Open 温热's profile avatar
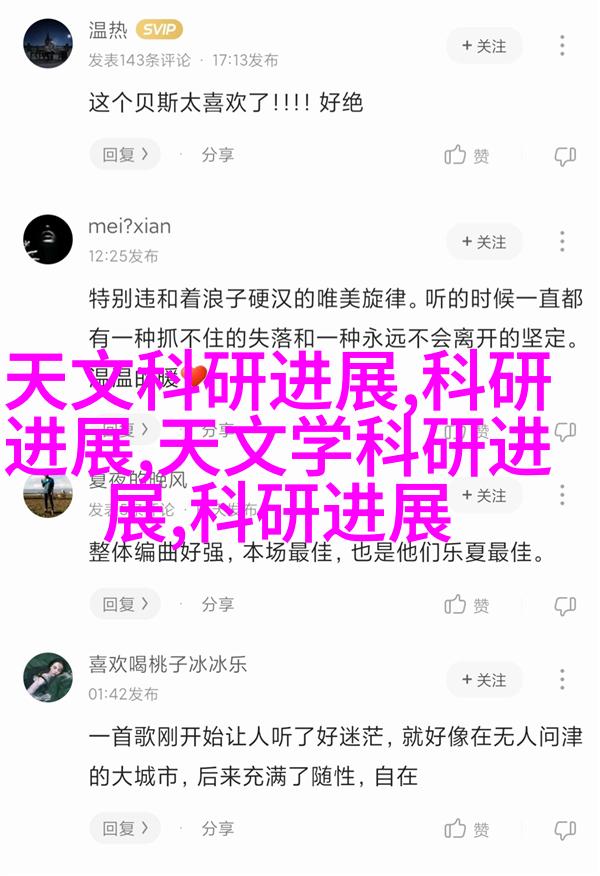 coord(47,46)
